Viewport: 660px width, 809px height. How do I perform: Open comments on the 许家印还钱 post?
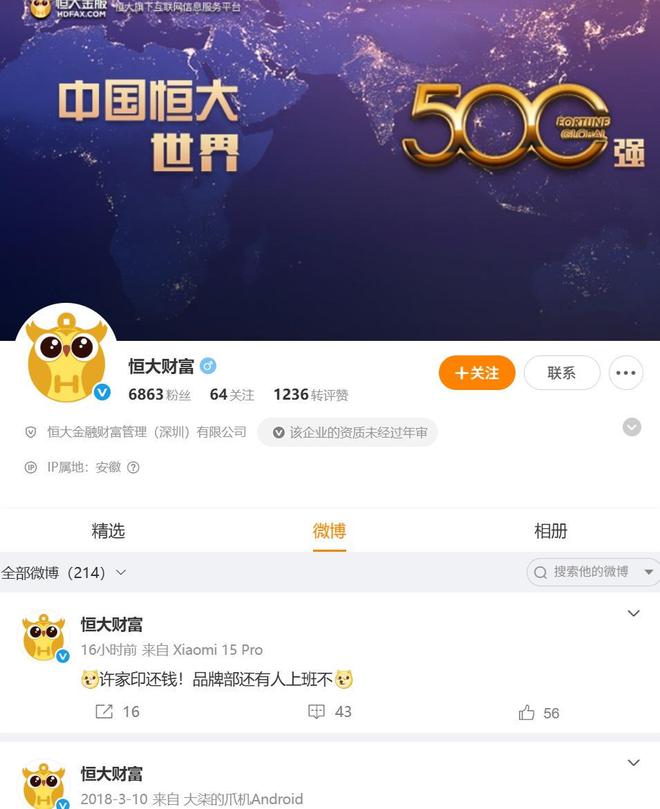coord(330,712)
